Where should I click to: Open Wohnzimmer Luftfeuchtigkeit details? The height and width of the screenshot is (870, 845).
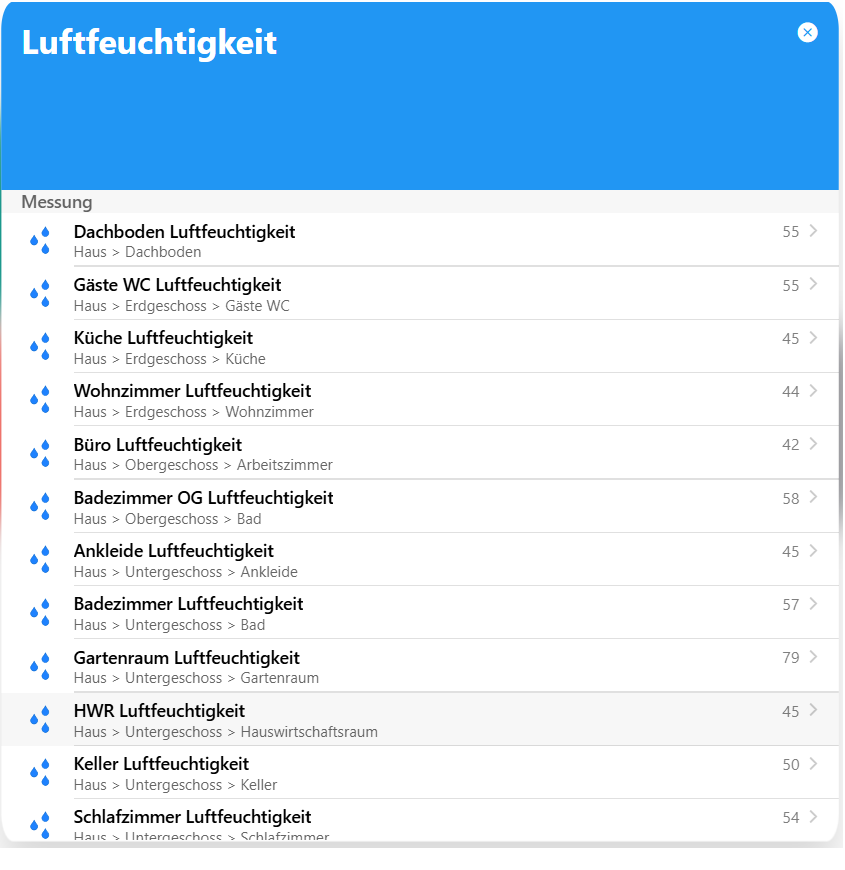420,400
